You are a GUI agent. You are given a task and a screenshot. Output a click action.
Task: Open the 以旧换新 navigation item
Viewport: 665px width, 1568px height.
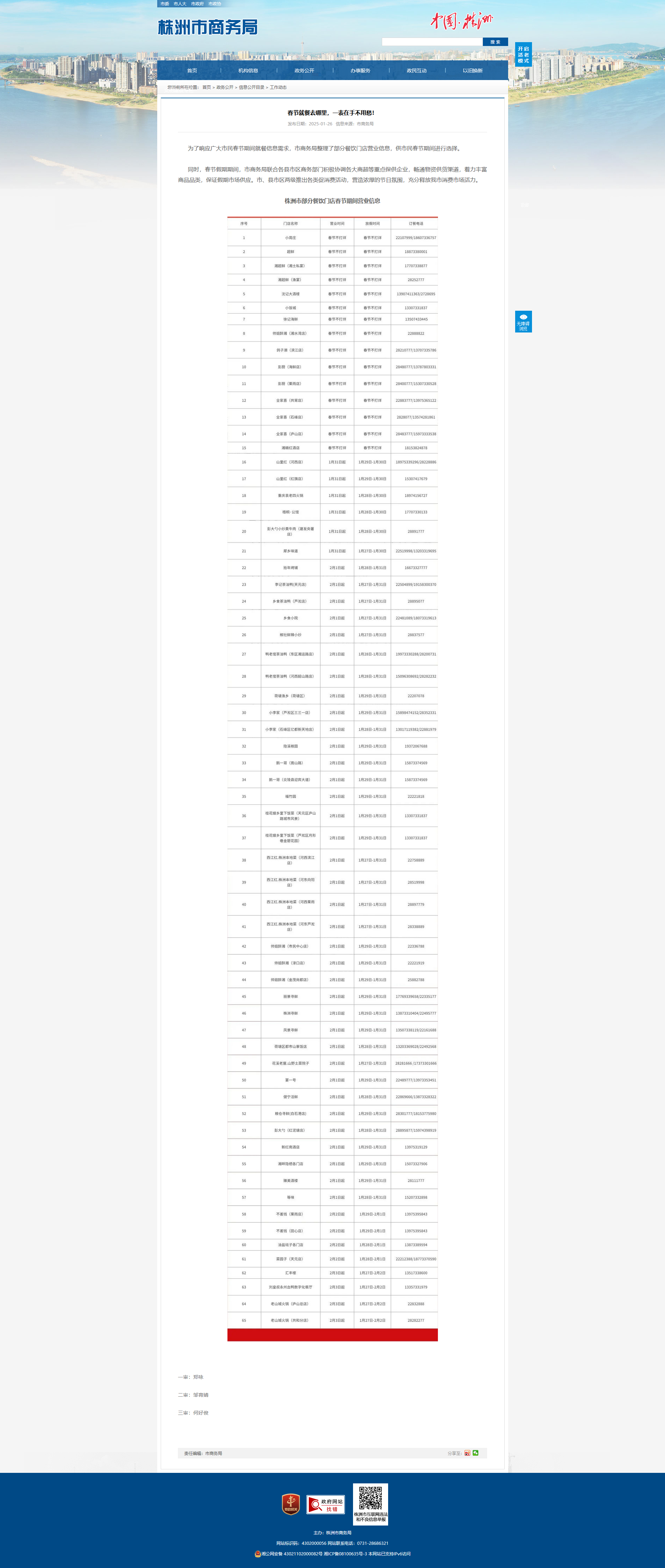point(472,71)
